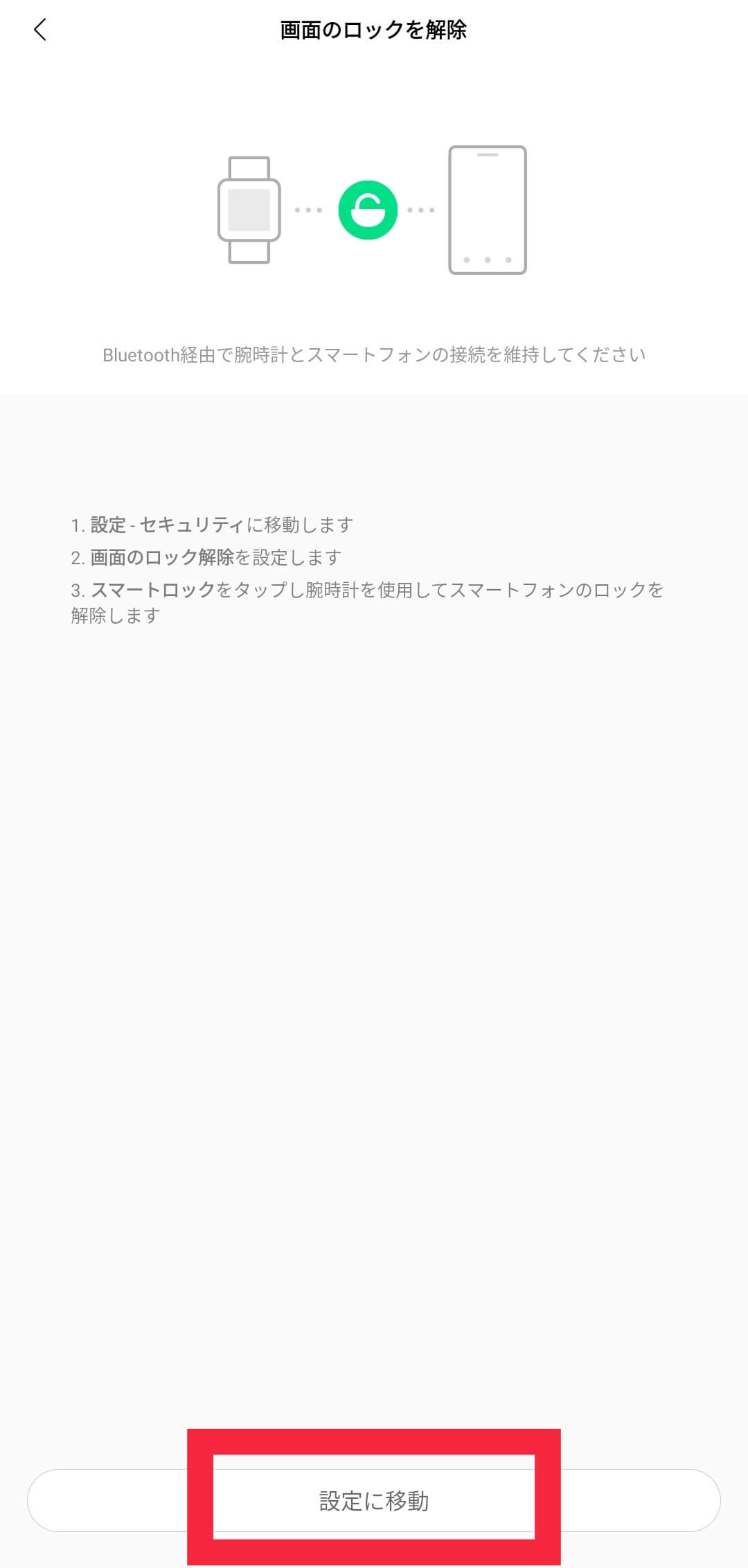Go back using the top-left arrow
Image resolution: width=748 pixels, height=1568 pixels.
click(40, 30)
